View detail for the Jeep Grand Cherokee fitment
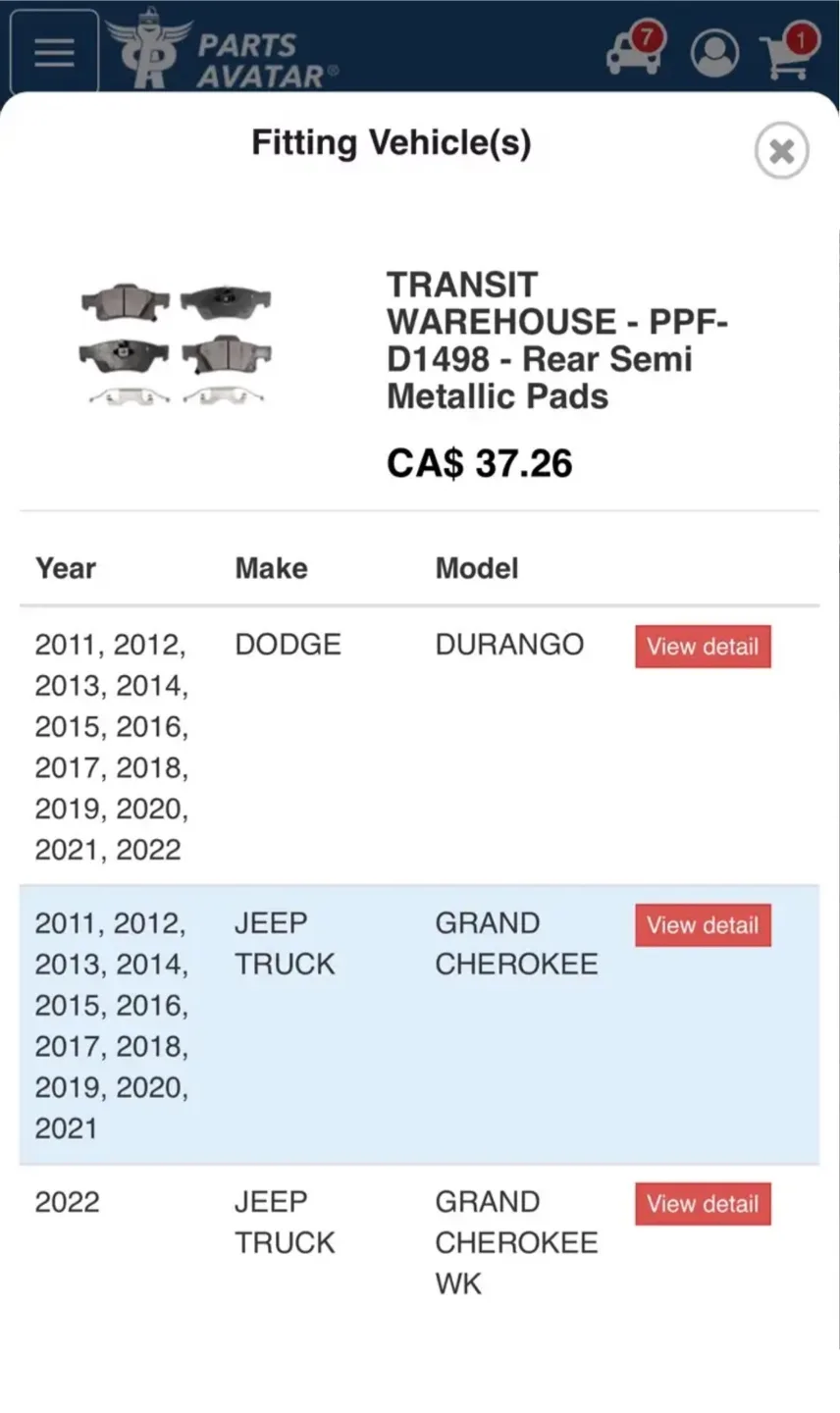Screen dimensions: 840x1413 pyautogui.click(x=702, y=924)
